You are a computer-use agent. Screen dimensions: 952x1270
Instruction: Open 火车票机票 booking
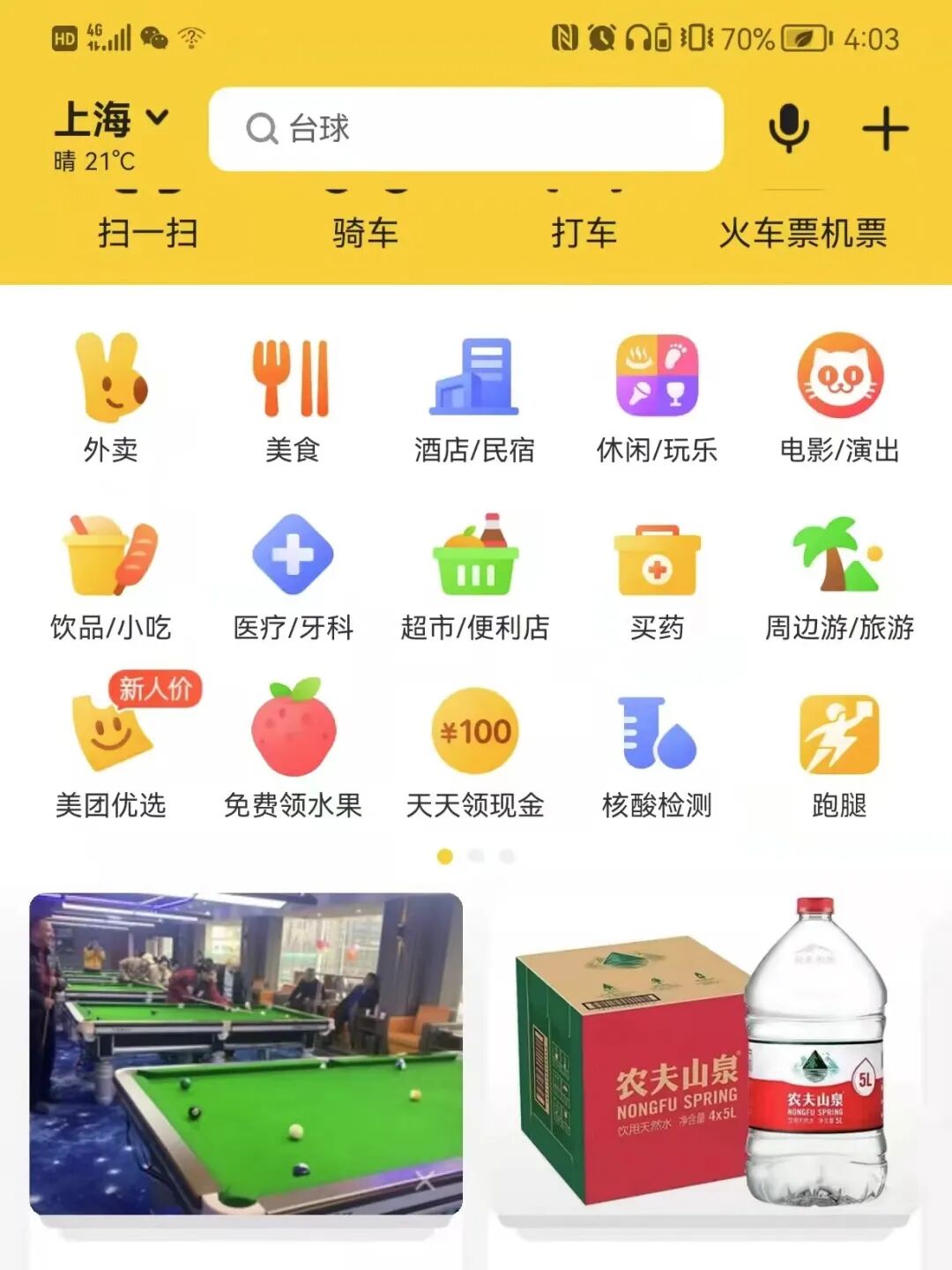[x=803, y=233]
